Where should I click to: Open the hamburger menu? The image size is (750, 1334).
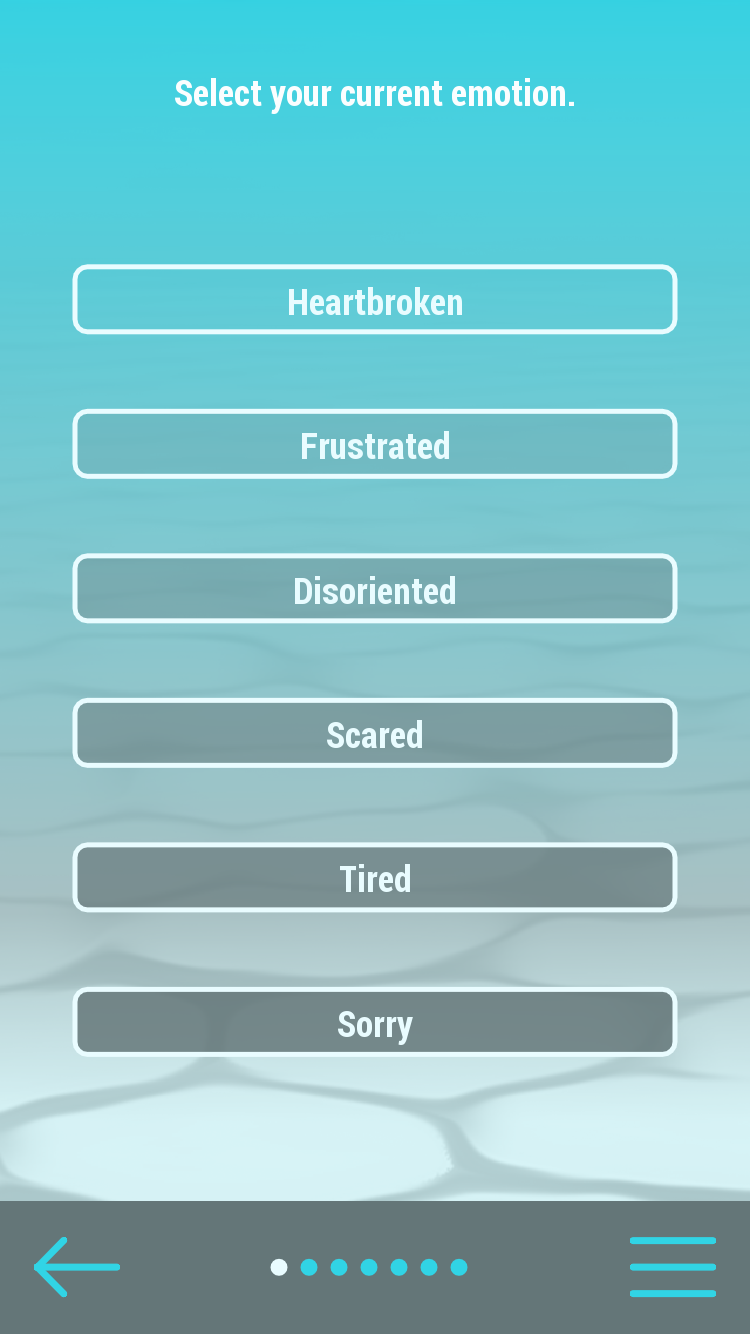tap(673, 1267)
